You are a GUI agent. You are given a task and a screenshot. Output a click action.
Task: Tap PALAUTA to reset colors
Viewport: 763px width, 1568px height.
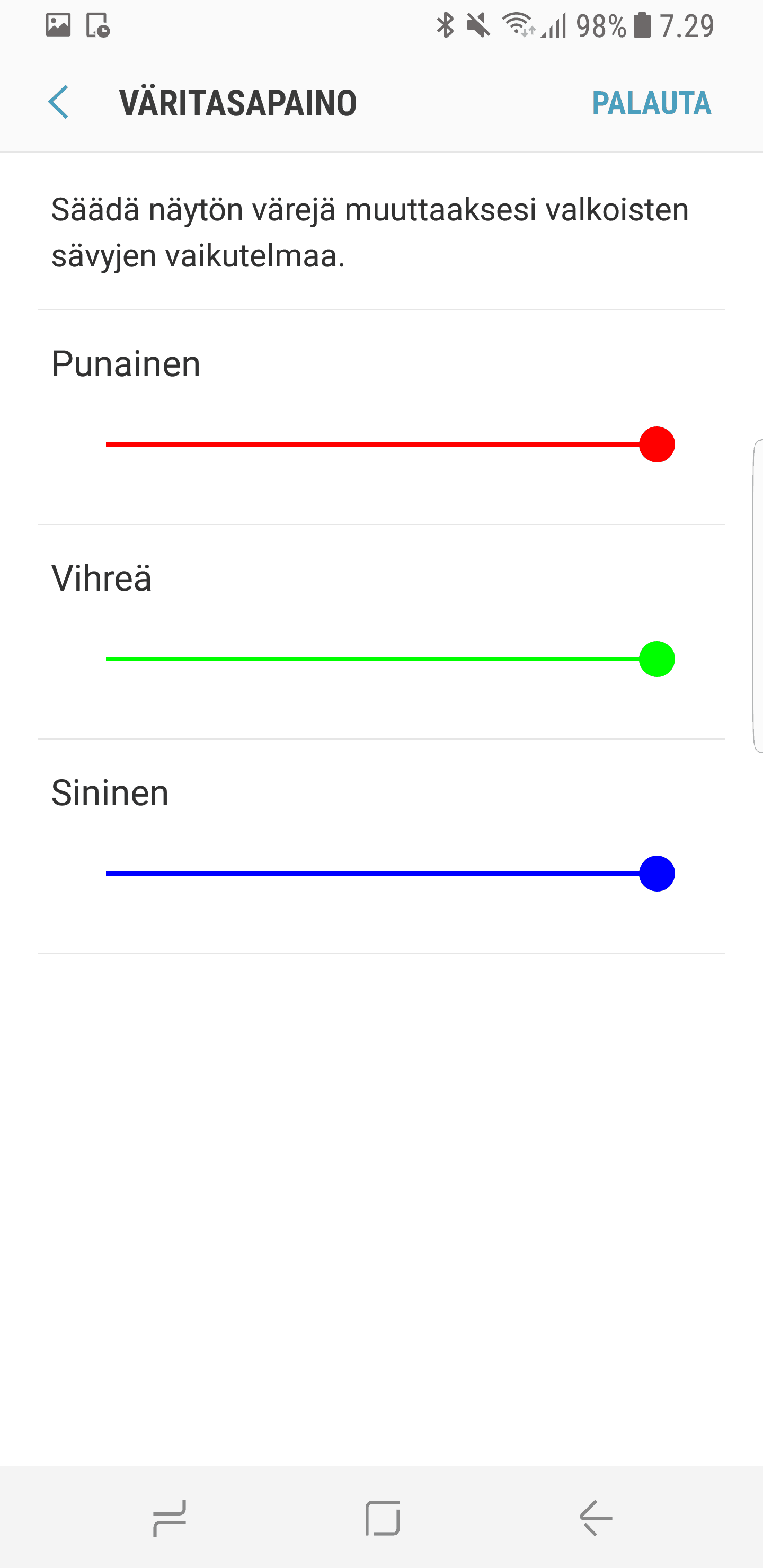pyautogui.click(x=651, y=103)
